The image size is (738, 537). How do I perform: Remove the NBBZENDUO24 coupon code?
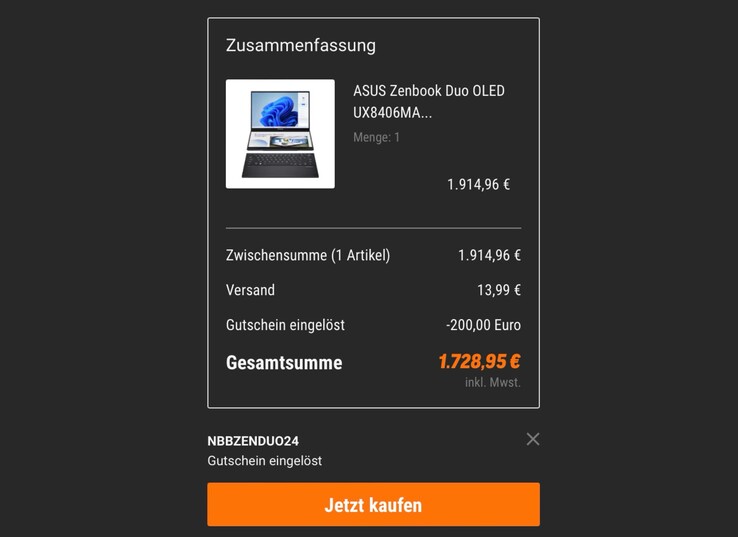tap(533, 439)
